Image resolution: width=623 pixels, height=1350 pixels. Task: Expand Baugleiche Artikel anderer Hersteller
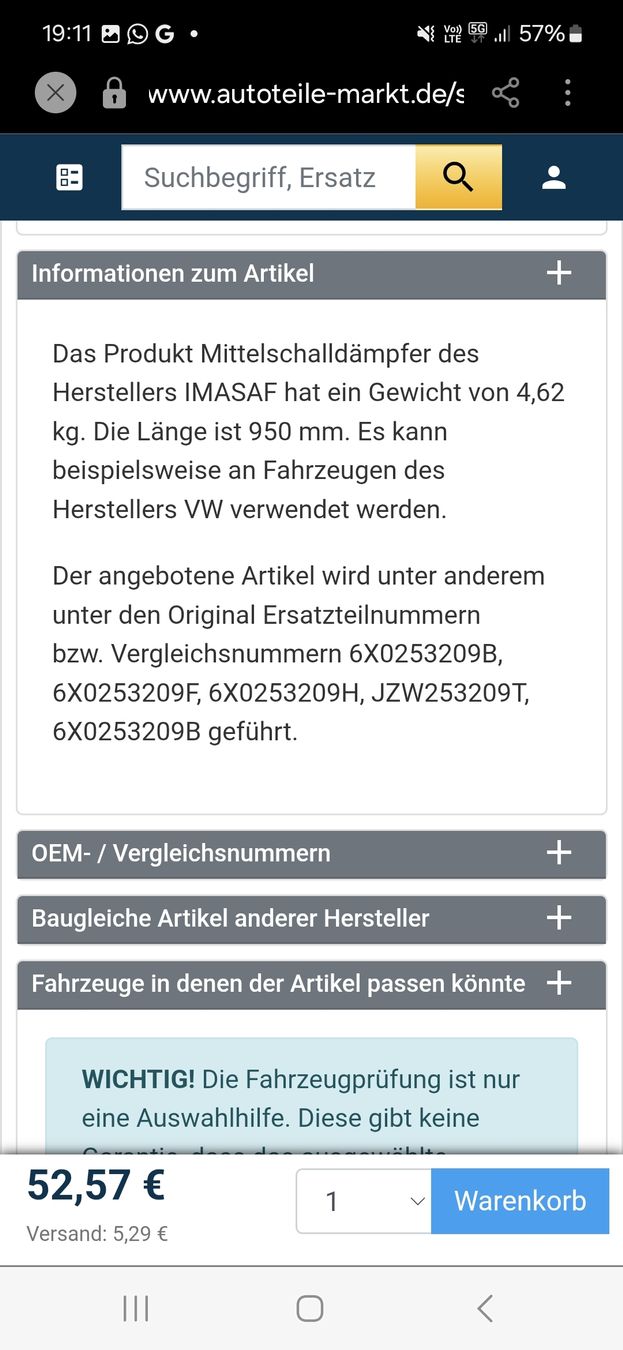[558, 918]
